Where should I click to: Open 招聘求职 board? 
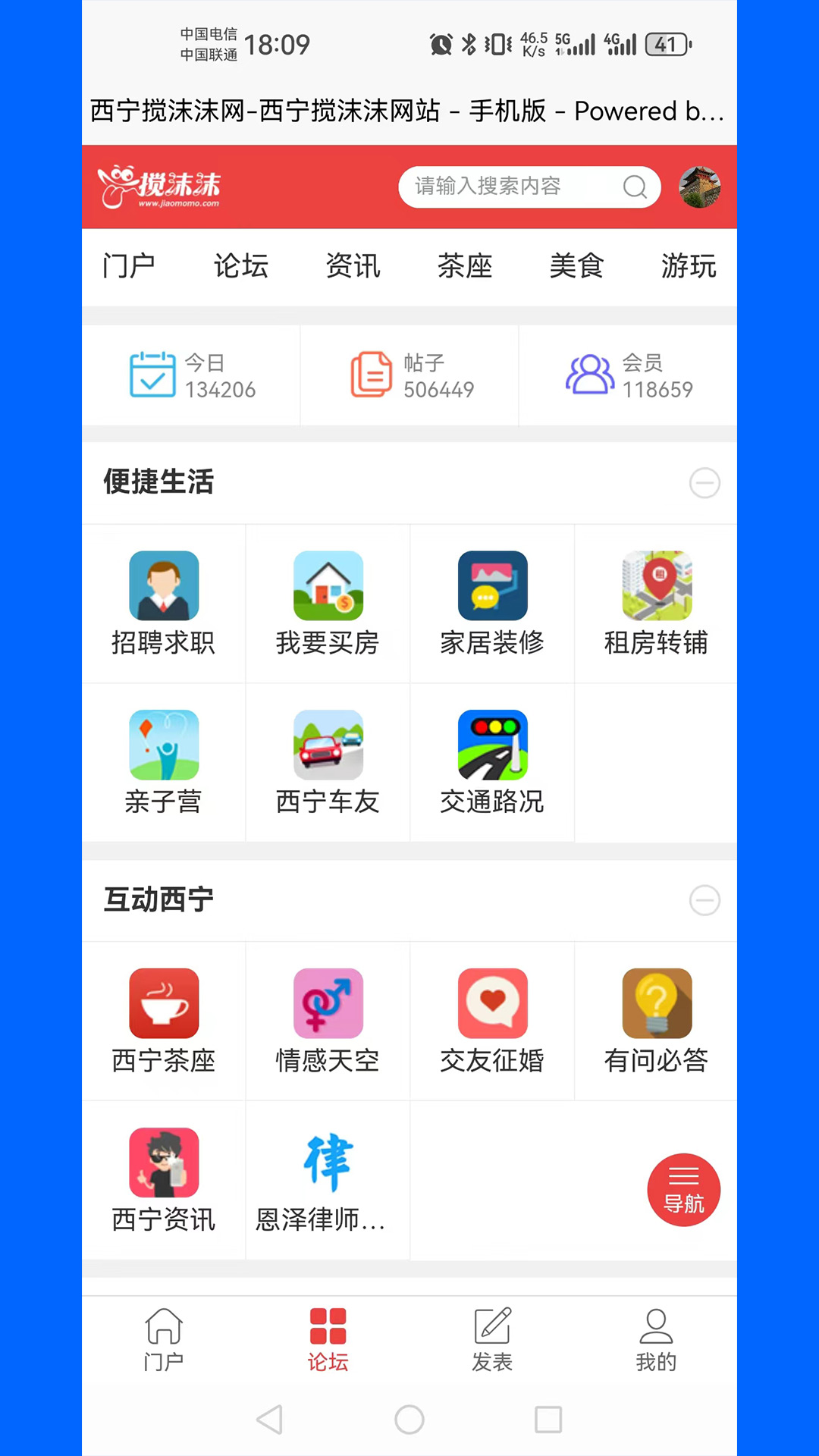pos(164,604)
